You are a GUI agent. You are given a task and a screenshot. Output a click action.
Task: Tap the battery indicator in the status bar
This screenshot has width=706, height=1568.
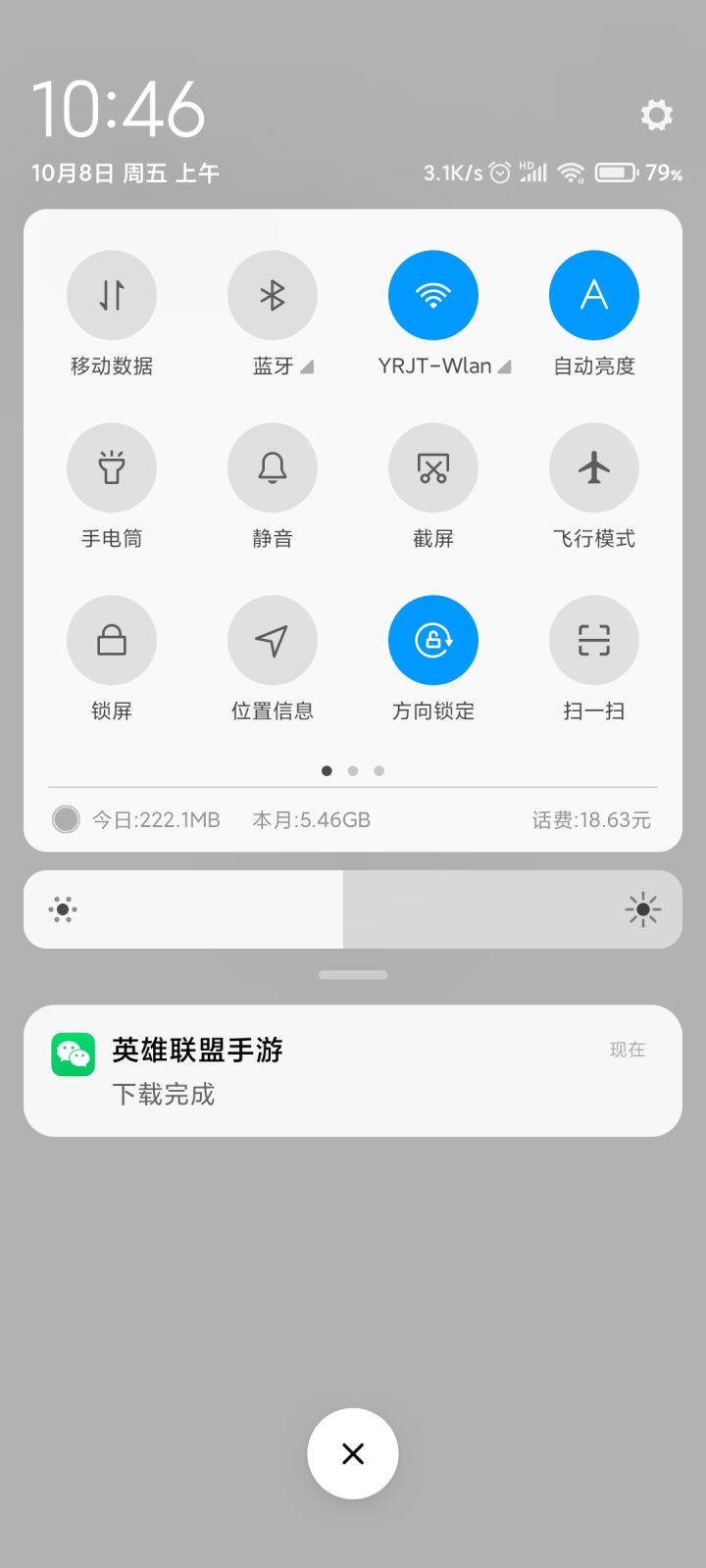pos(616,172)
